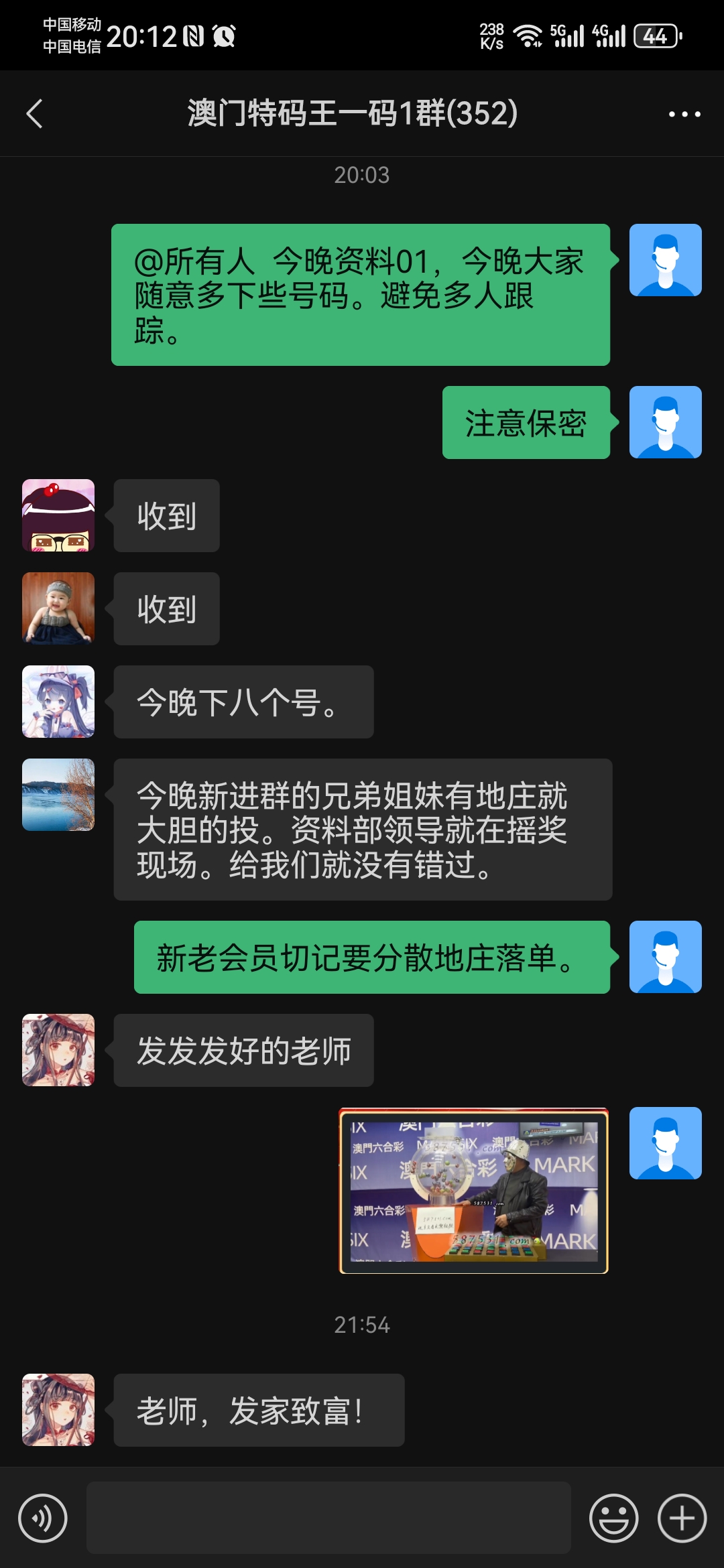The image size is (724, 1568).
Task: Tap avatar beside '老师，发家致富!'
Action: pyautogui.click(x=58, y=1410)
